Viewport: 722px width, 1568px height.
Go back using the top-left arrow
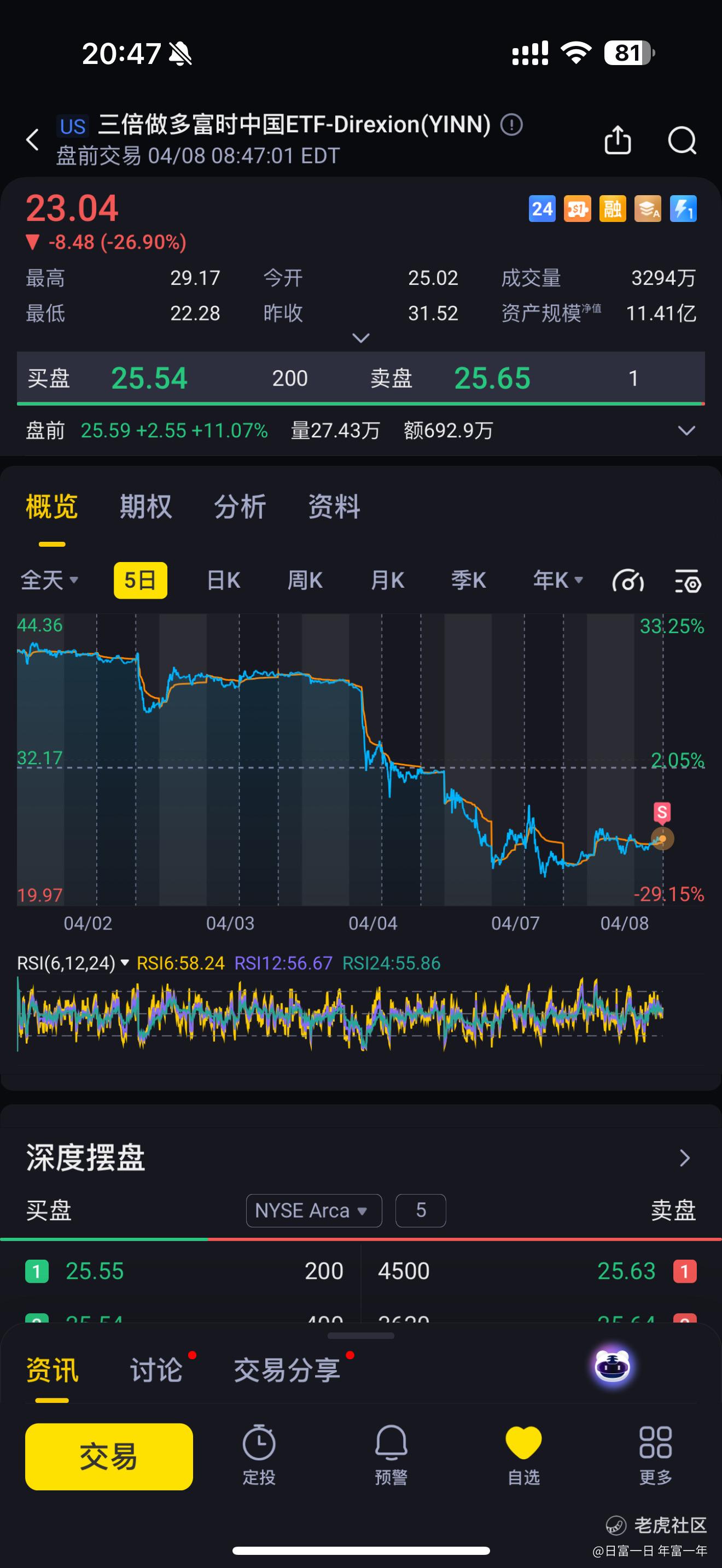pyautogui.click(x=33, y=140)
